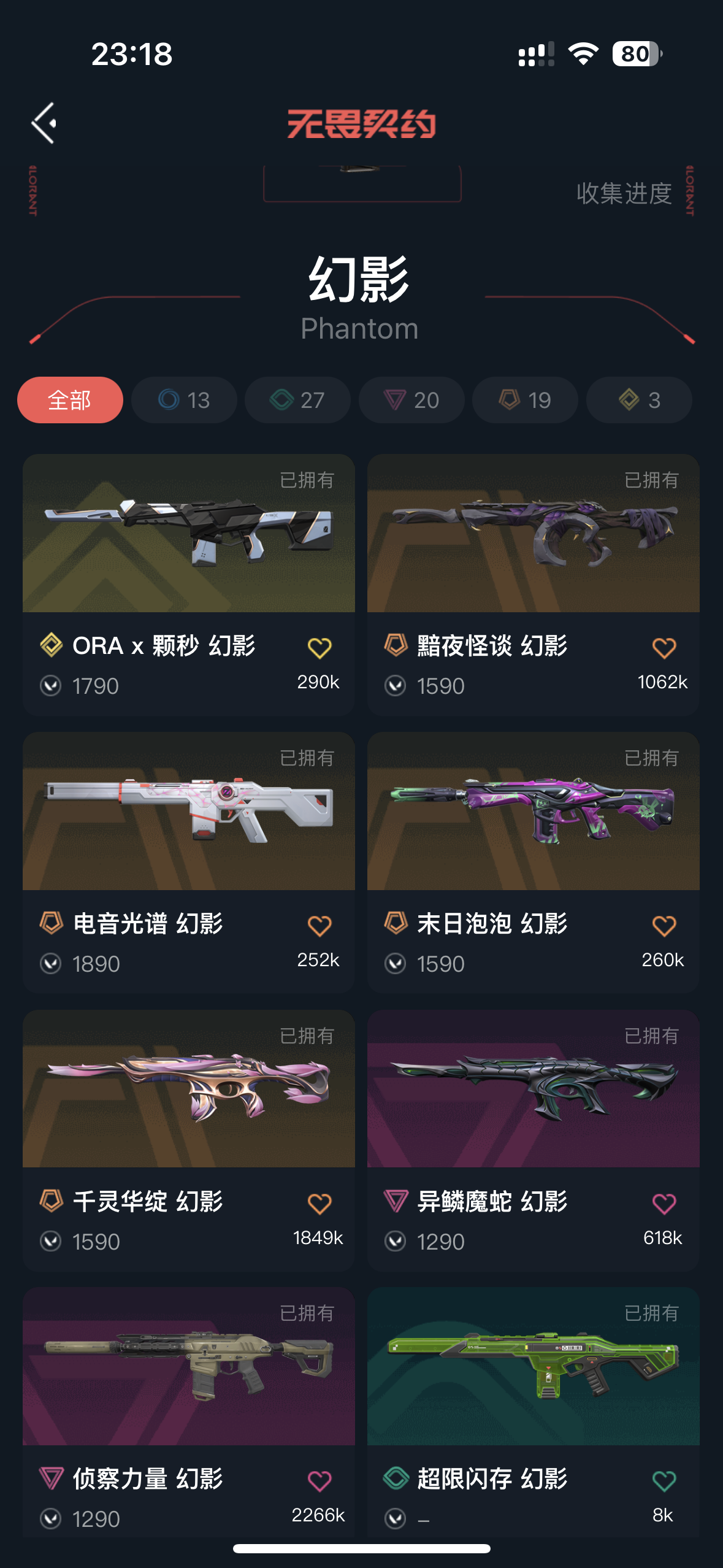Open the 黯夜怪谈 幻影 skin card
Screen dimensions: 723x1568
(533, 534)
